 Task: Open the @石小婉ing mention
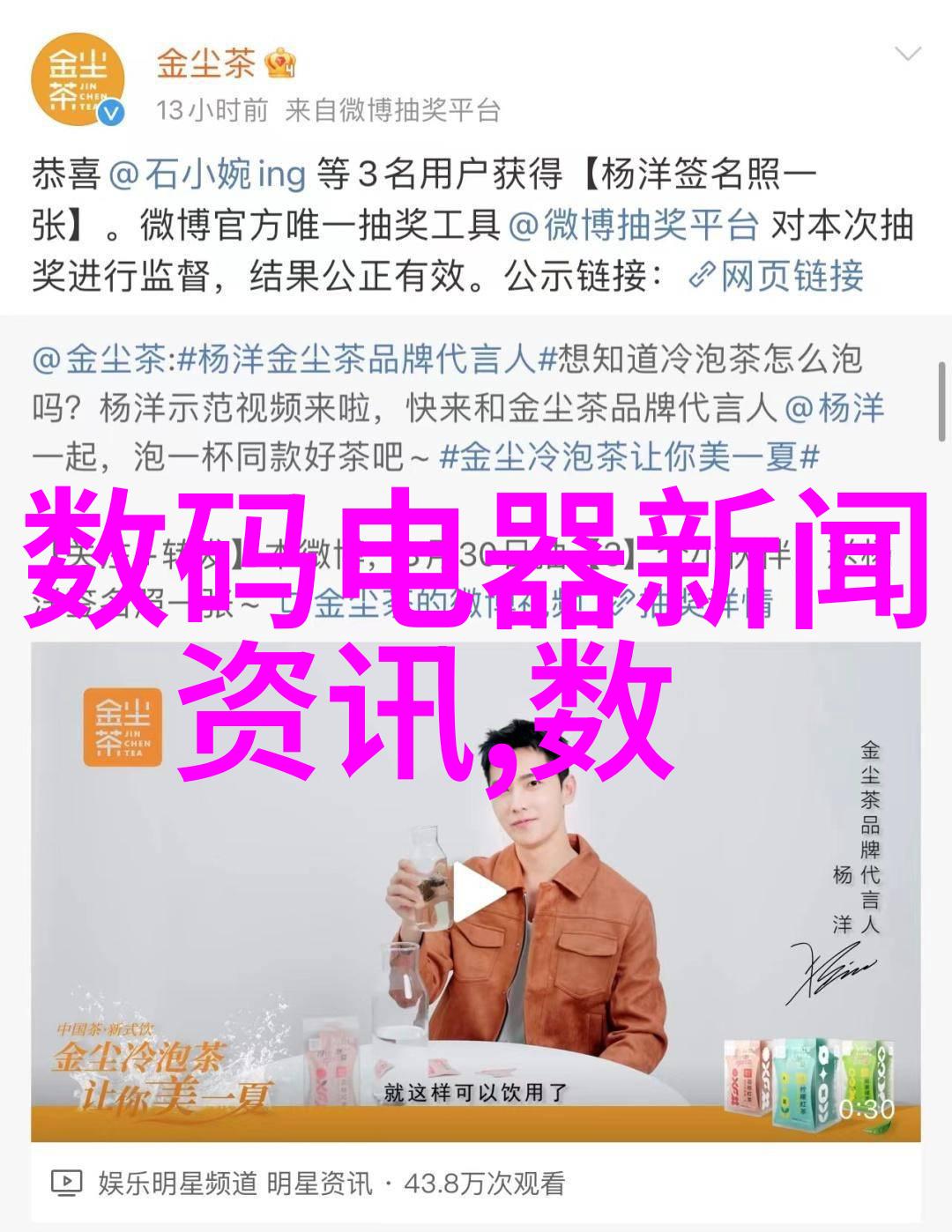[x=208, y=174]
